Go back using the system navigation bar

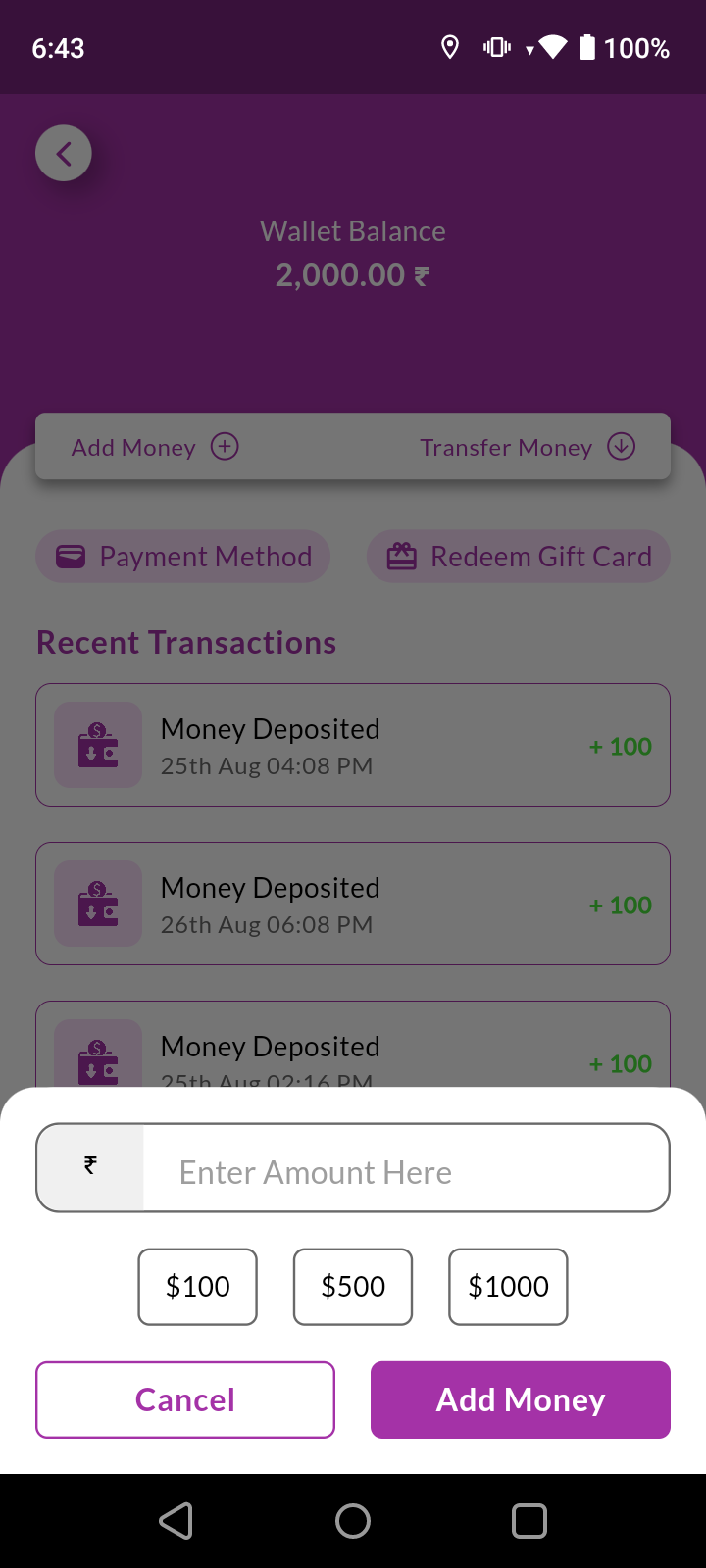pos(176,1521)
